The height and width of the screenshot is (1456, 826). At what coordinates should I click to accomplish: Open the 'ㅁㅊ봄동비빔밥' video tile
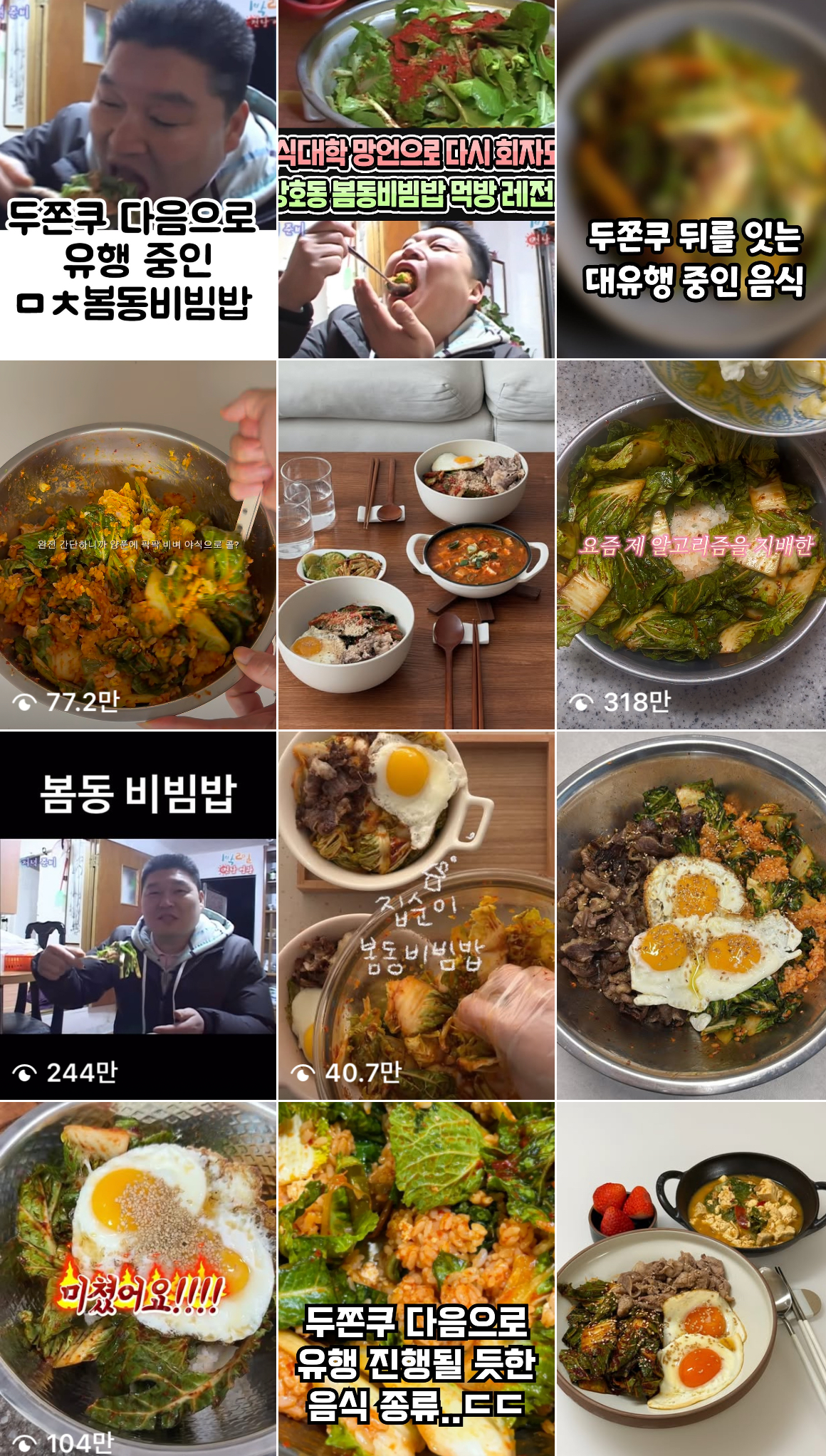click(x=137, y=180)
